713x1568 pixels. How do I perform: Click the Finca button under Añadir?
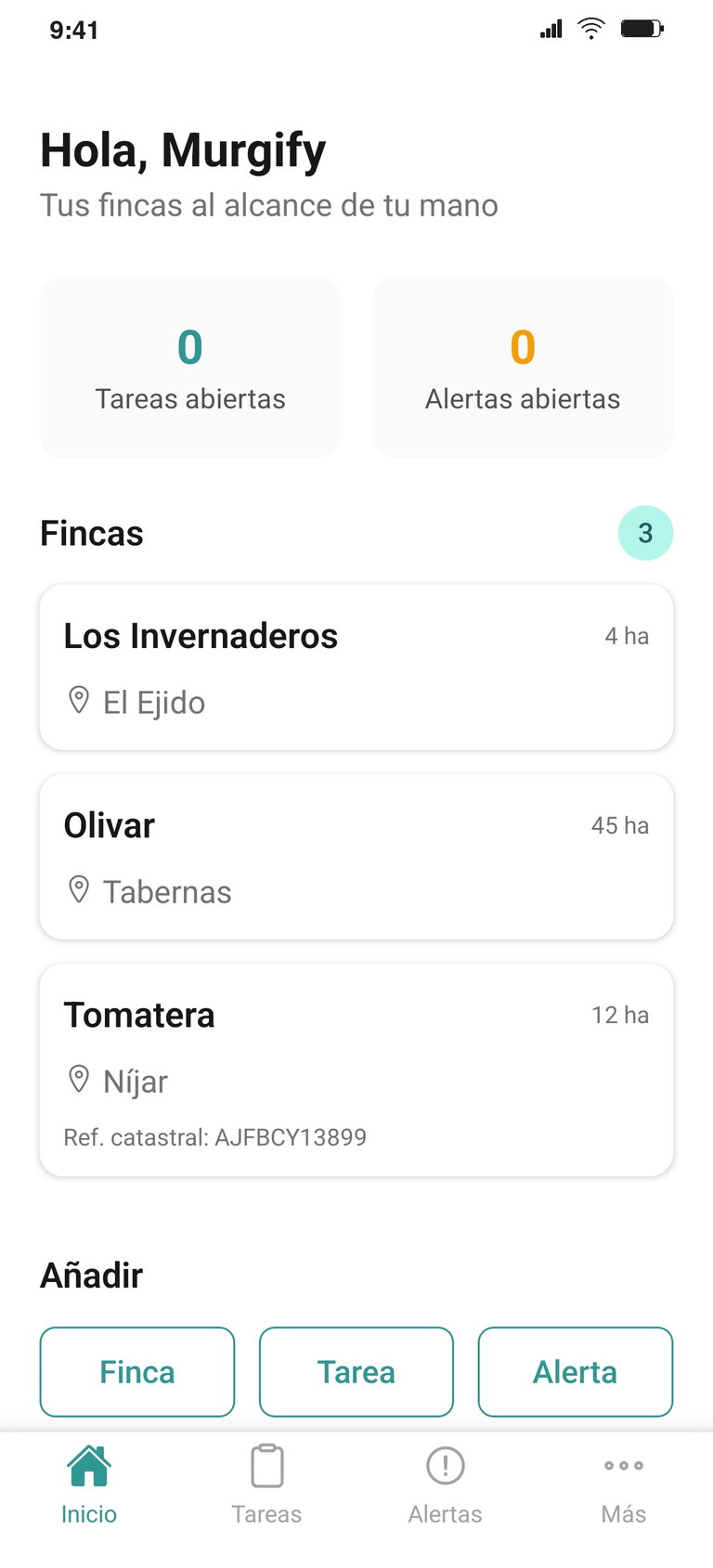click(136, 1371)
